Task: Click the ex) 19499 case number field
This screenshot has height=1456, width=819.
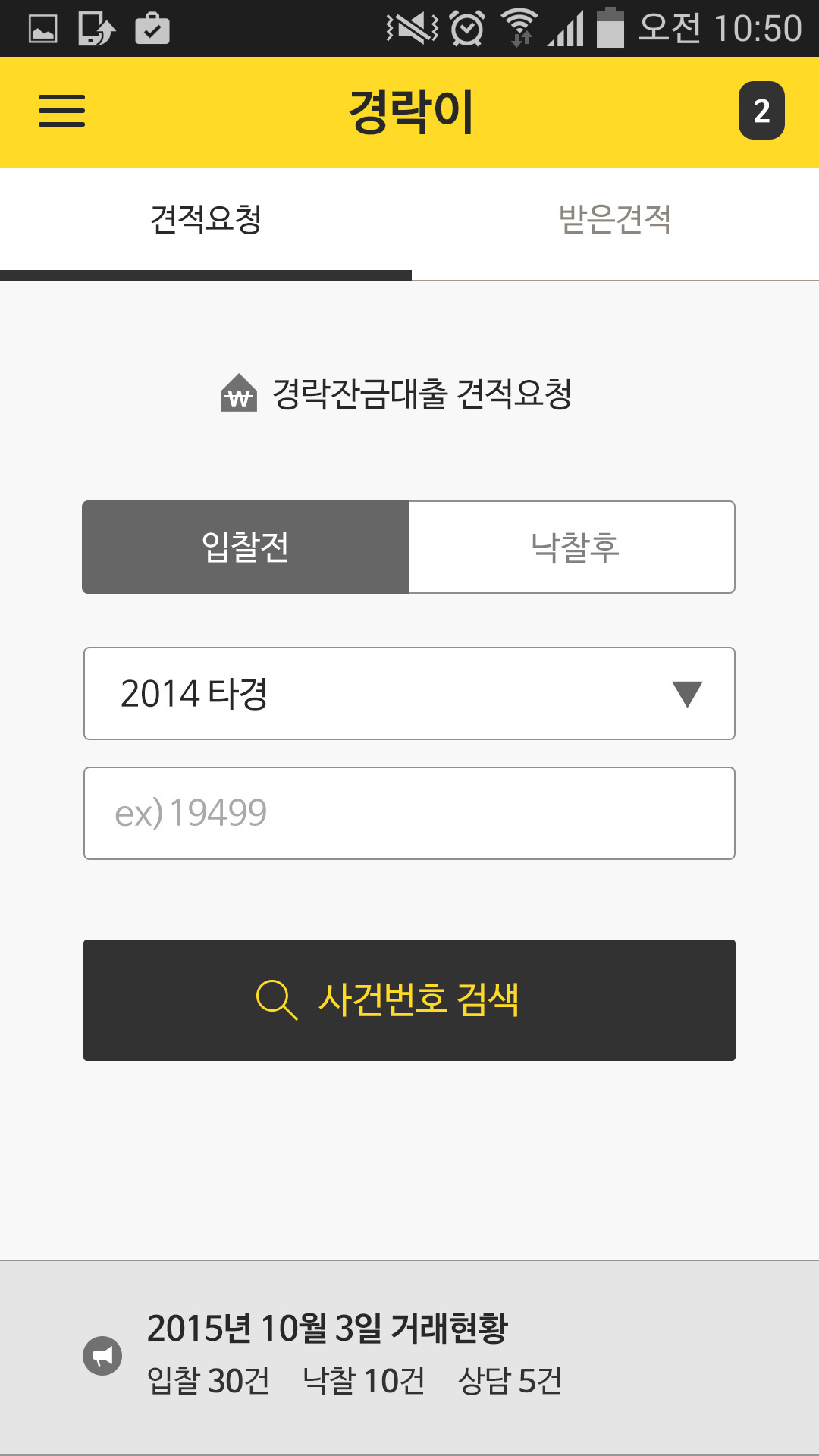Action: pyautogui.click(x=409, y=812)
